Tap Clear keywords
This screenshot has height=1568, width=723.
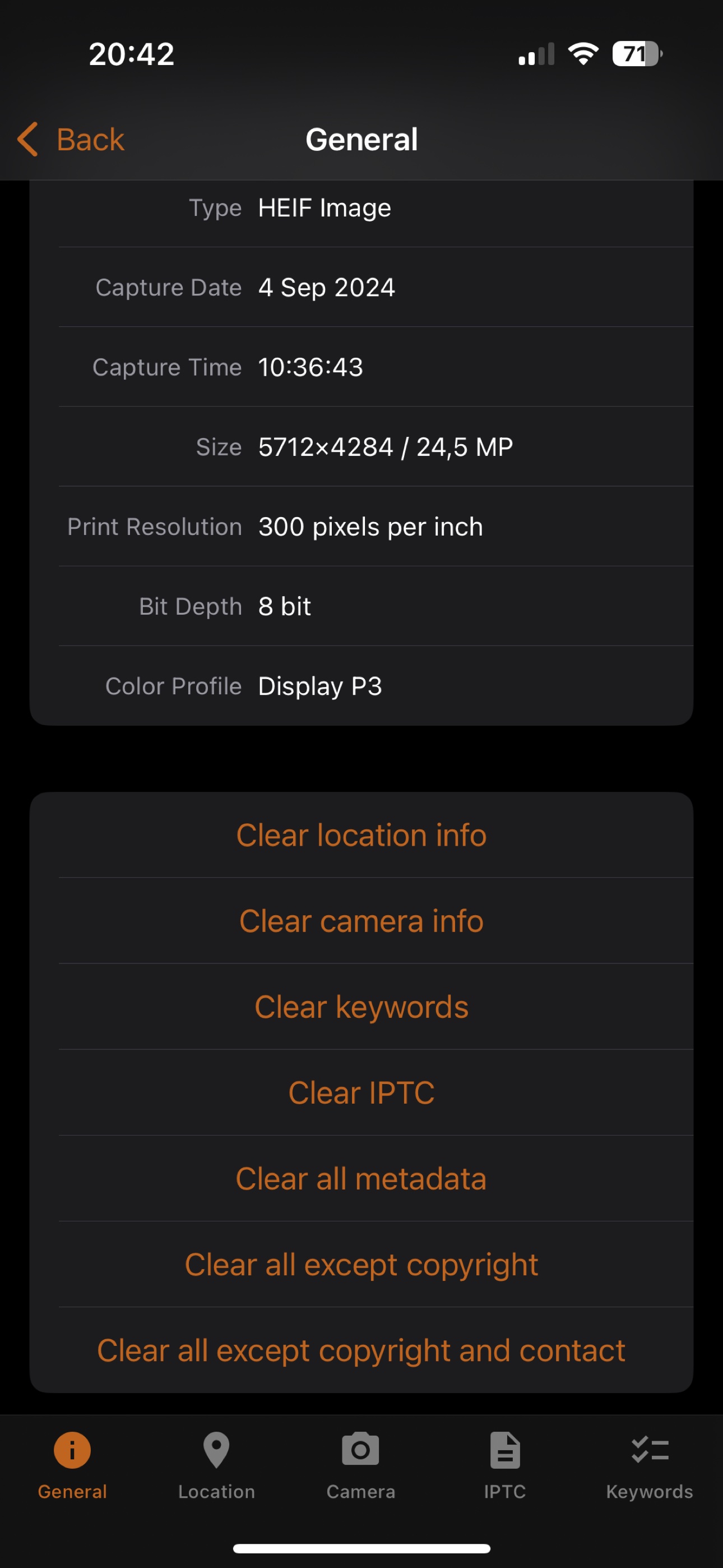point(361,1006)
